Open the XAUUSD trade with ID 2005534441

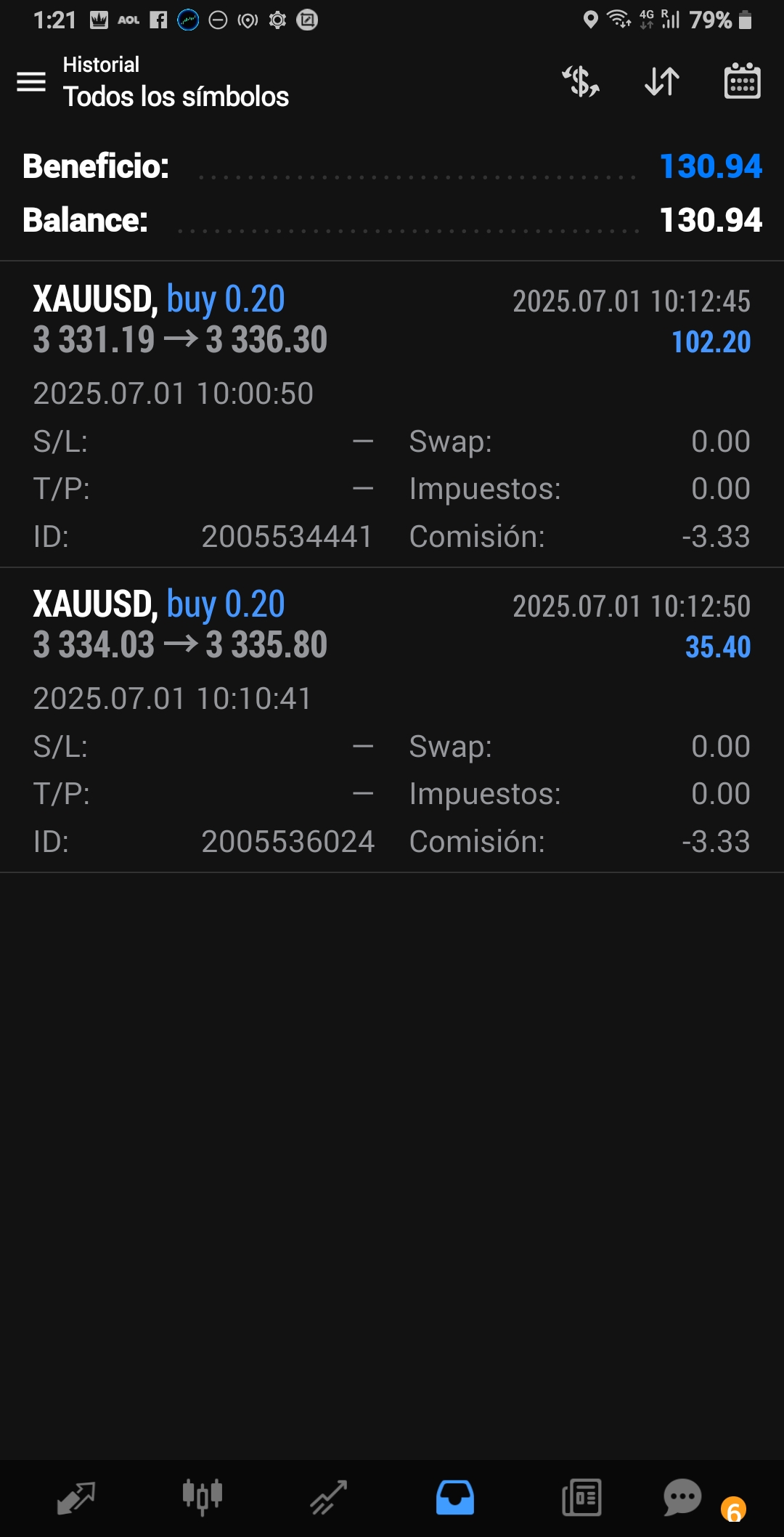pos(392,415)
